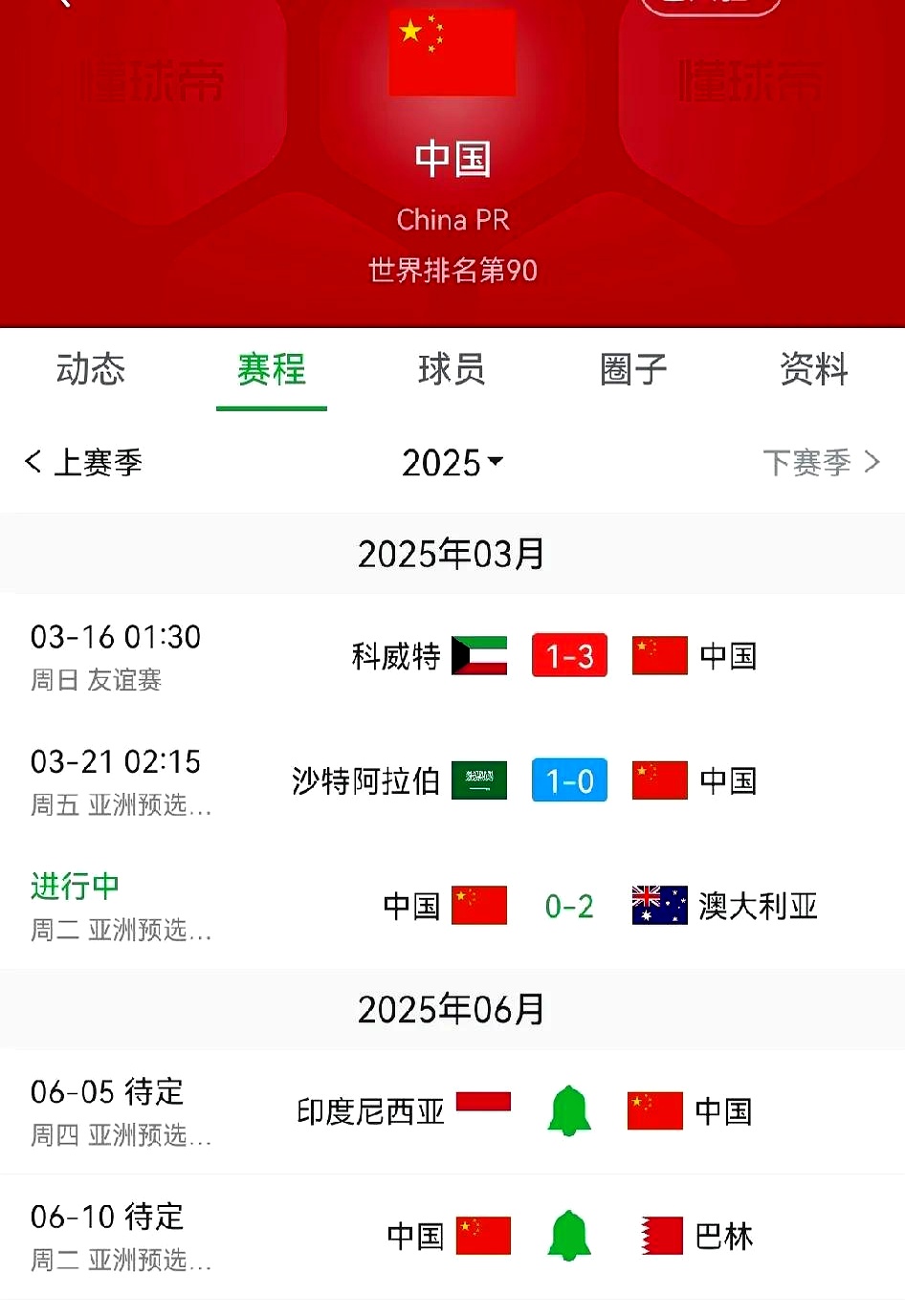Enable match reminder for the Indonesia game

(x=569, y=1111)
